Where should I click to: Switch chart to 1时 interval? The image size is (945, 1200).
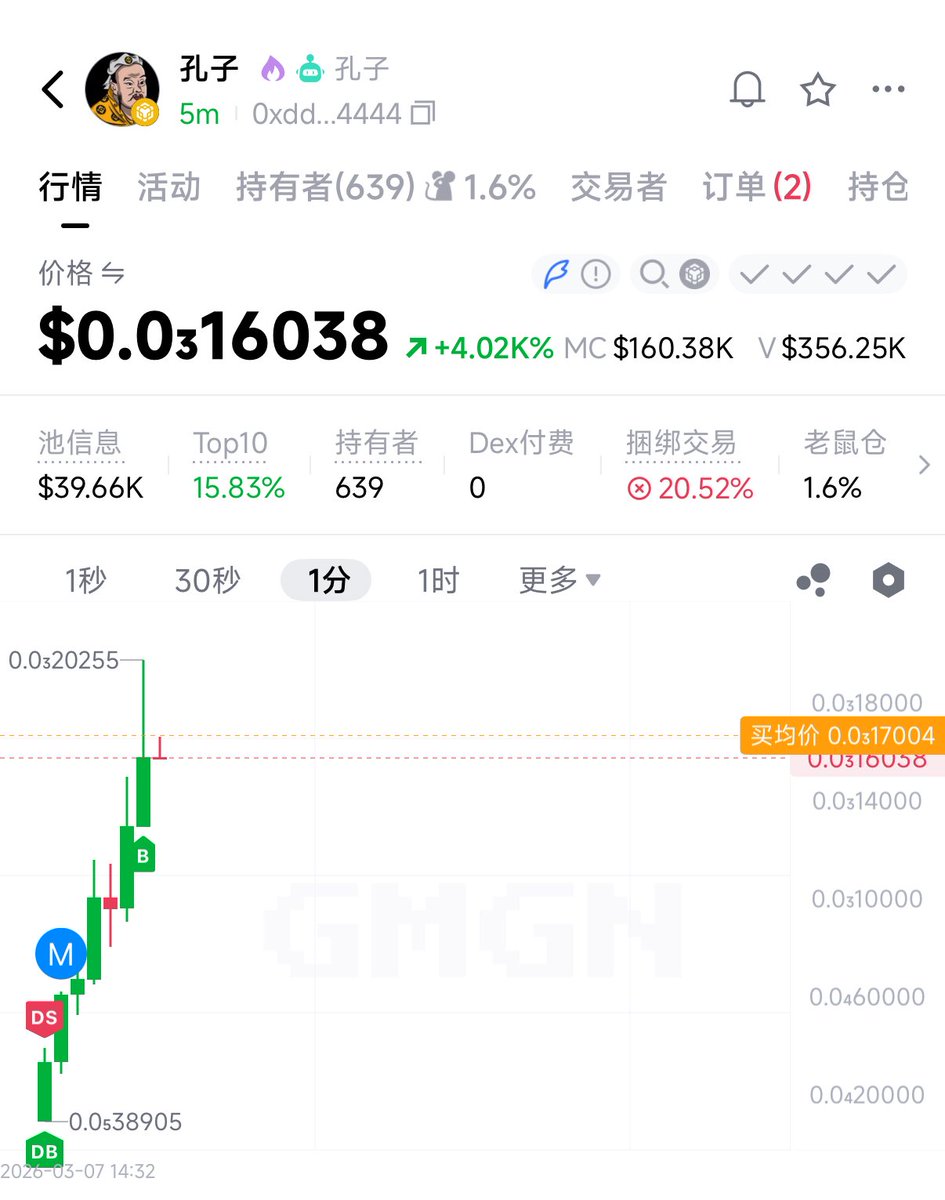(x=438, y=580)
